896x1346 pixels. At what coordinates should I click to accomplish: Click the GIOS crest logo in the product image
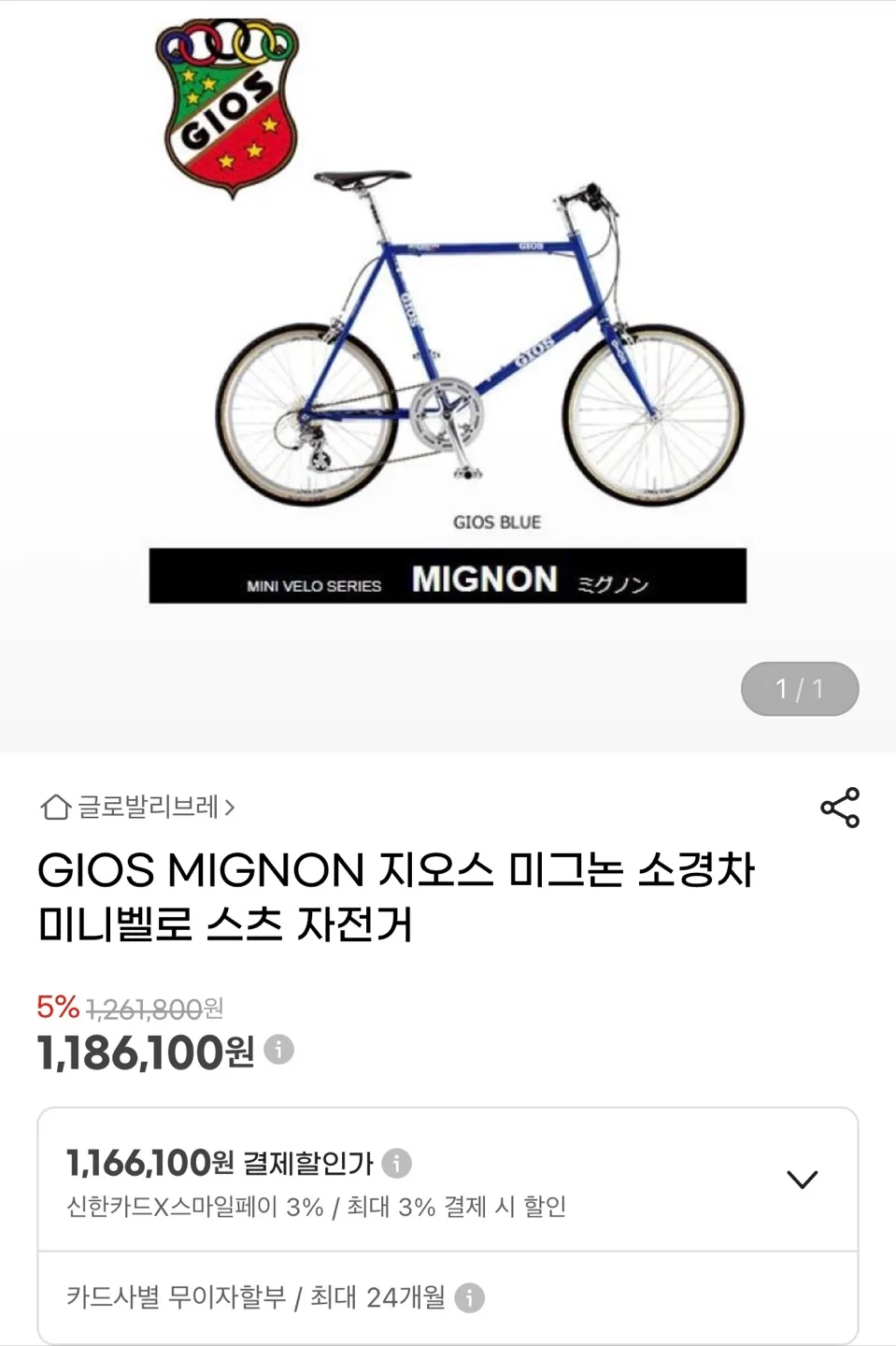pyautogui.click(x=227, y=103)
